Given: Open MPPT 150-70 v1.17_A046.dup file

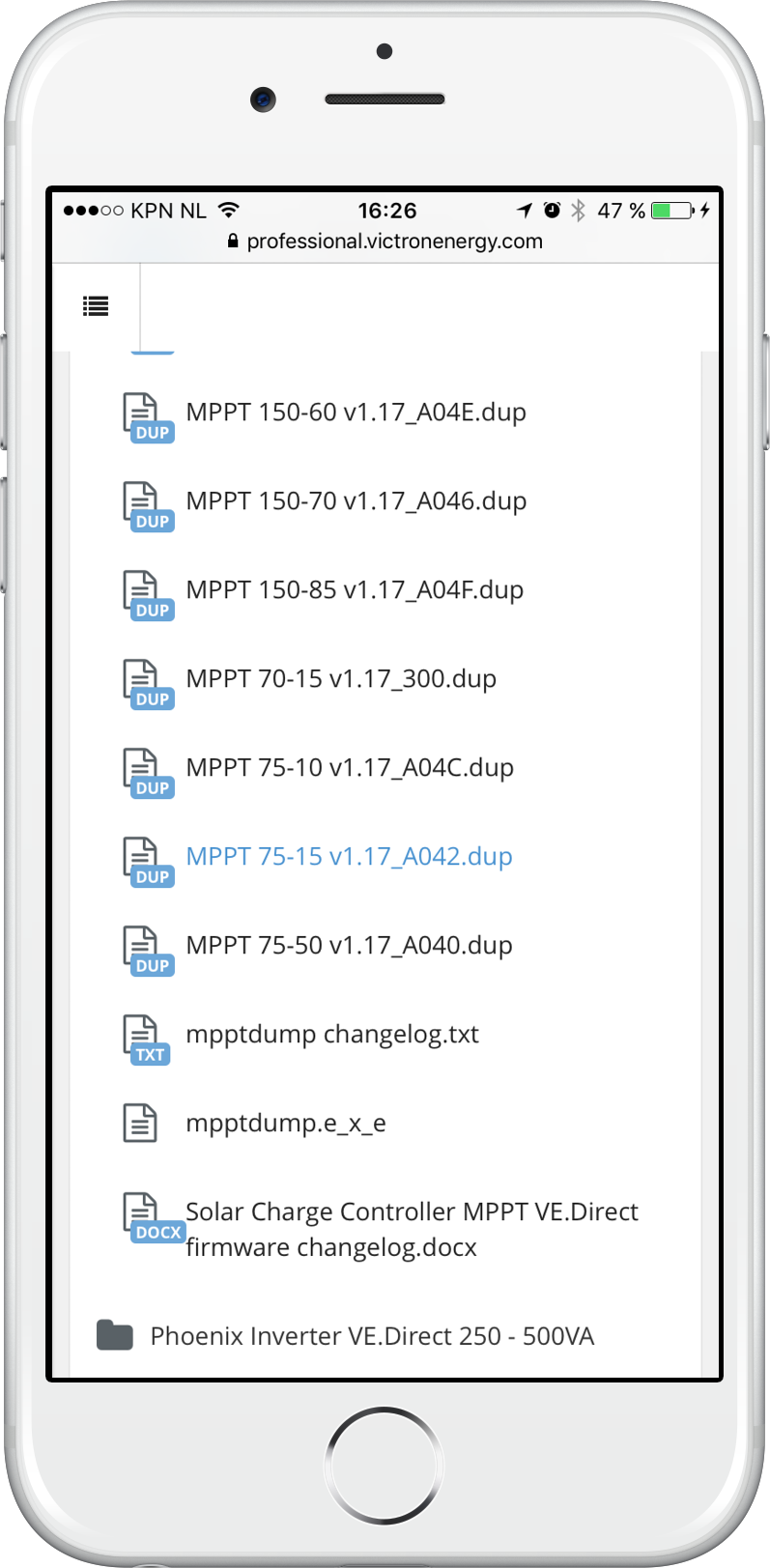Looking at the screenshot, I should (x=356, y=501).
